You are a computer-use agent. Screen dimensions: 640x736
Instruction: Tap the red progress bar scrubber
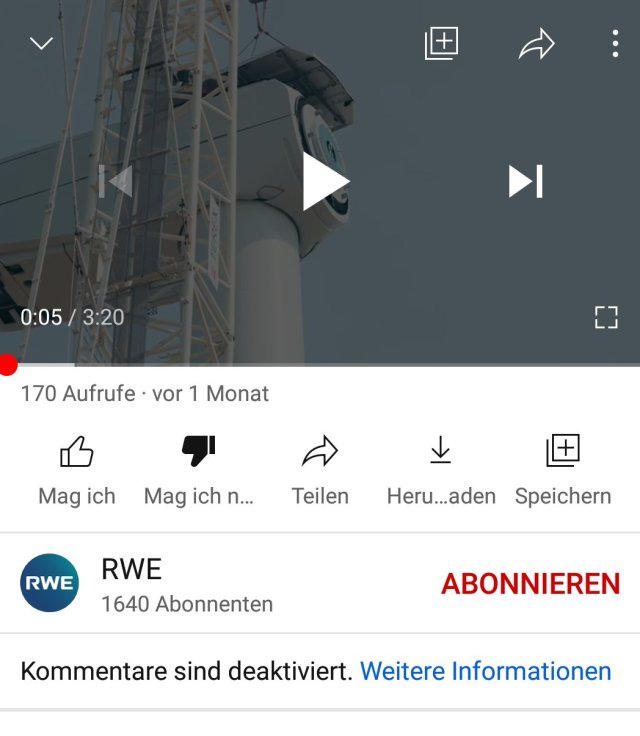pyautogui.click(x=7, y=366)
